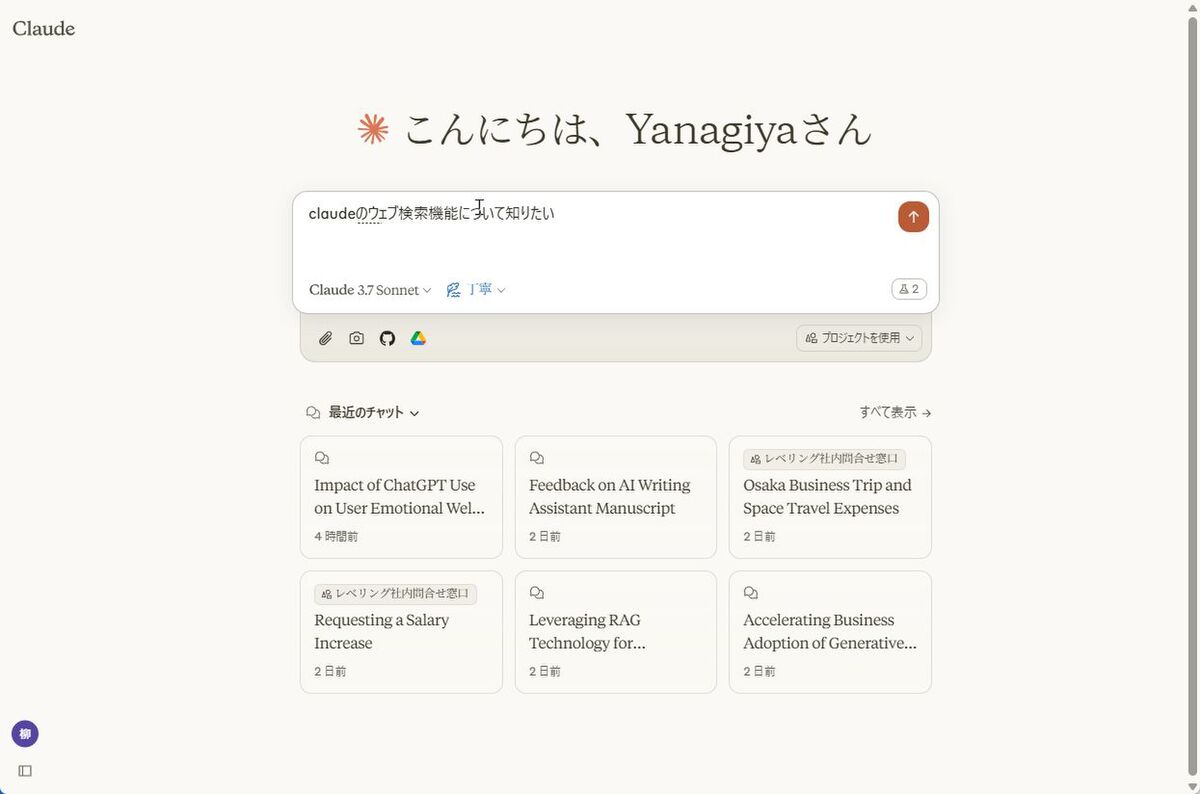Add content from GitHub

coord(388,339)
